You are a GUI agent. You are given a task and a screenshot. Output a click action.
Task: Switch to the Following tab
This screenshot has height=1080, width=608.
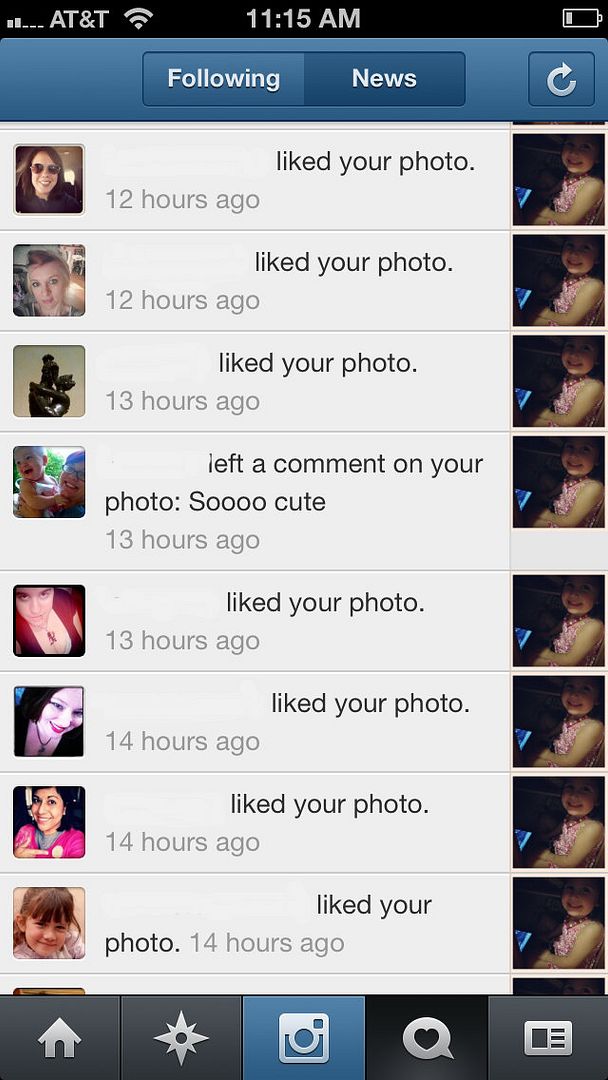coord(224,79)
